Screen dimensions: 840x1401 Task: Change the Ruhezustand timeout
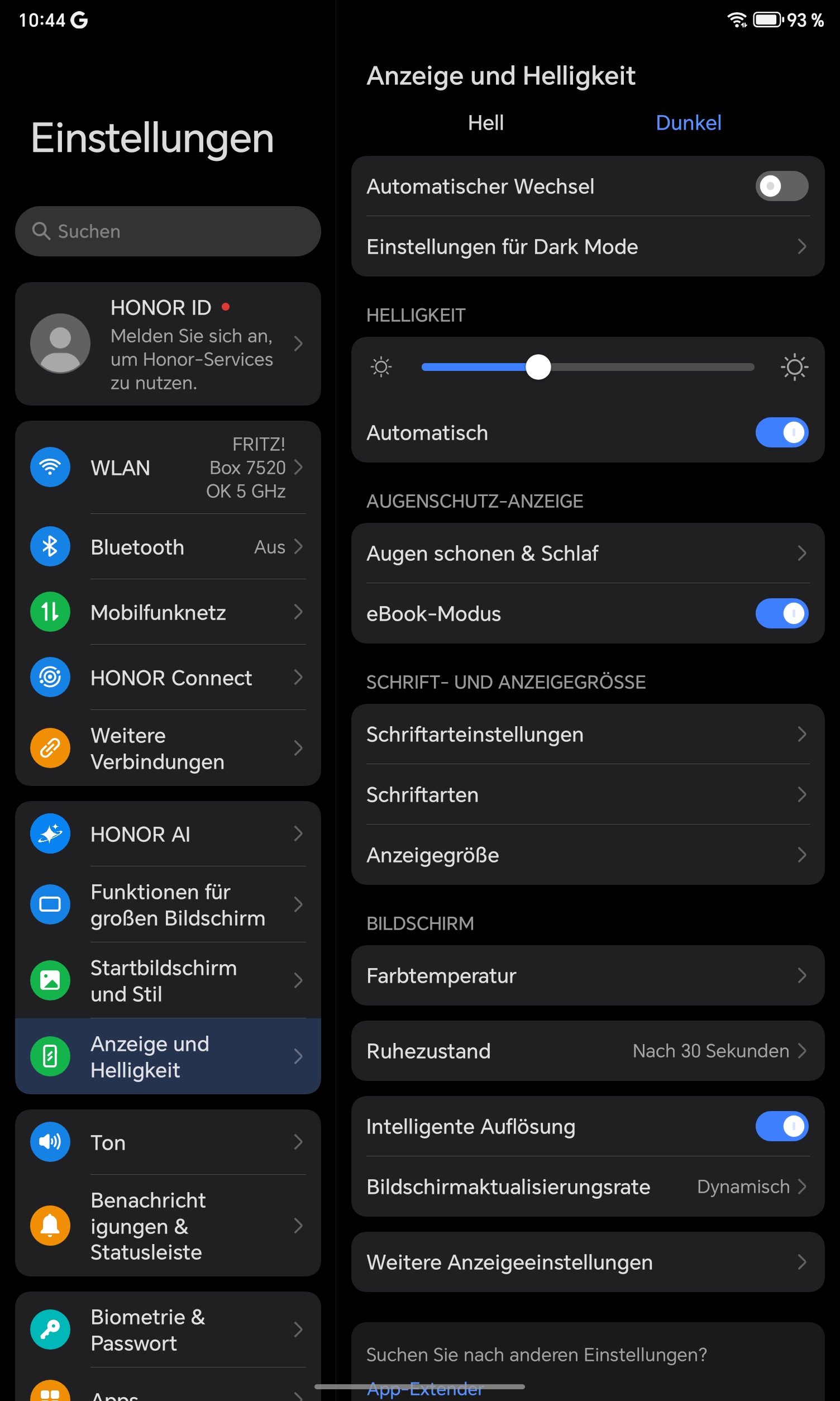pos(588,1051)
